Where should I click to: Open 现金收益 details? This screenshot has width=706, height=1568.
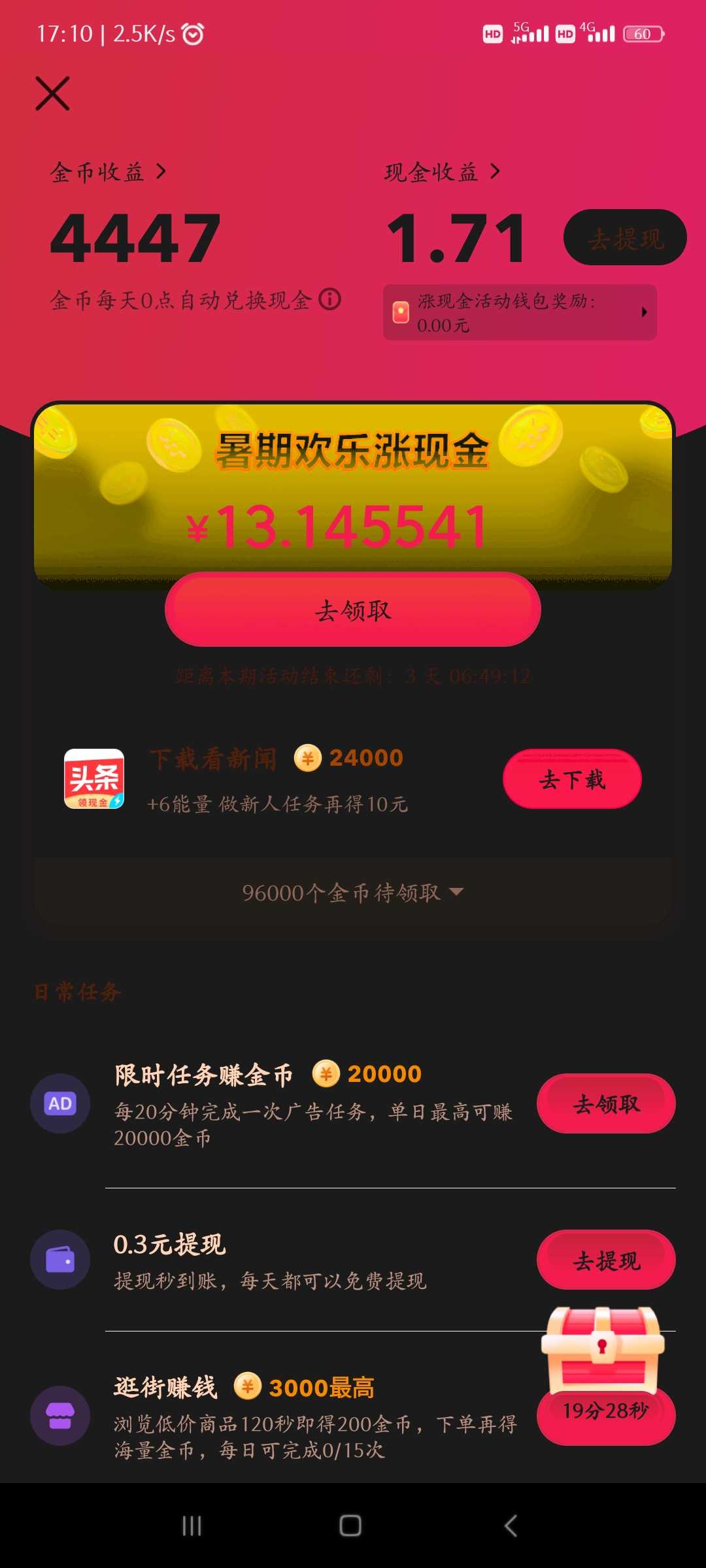click(x=442, y=172)
